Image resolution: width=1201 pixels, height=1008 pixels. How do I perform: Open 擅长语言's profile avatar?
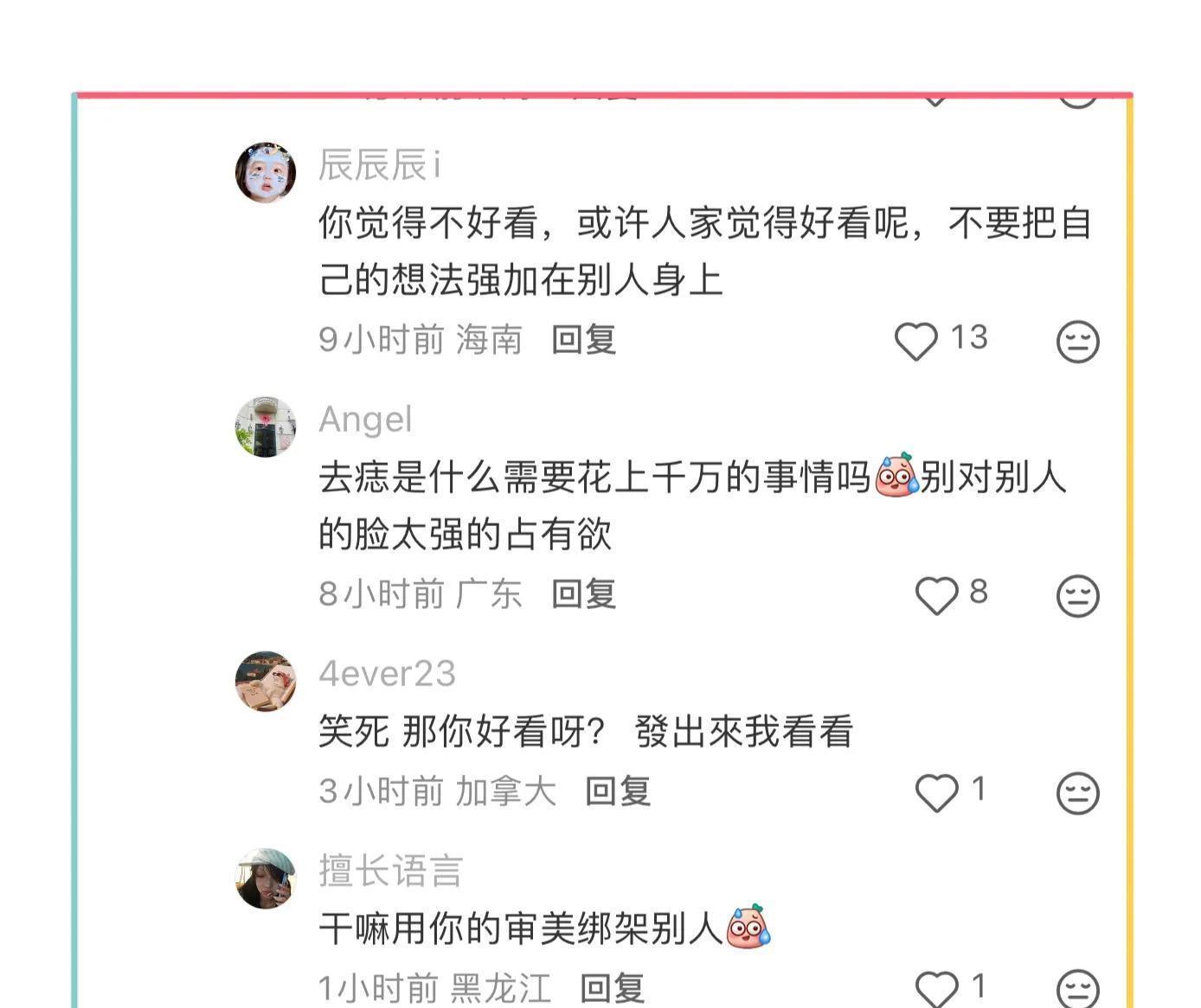point(266,878)
